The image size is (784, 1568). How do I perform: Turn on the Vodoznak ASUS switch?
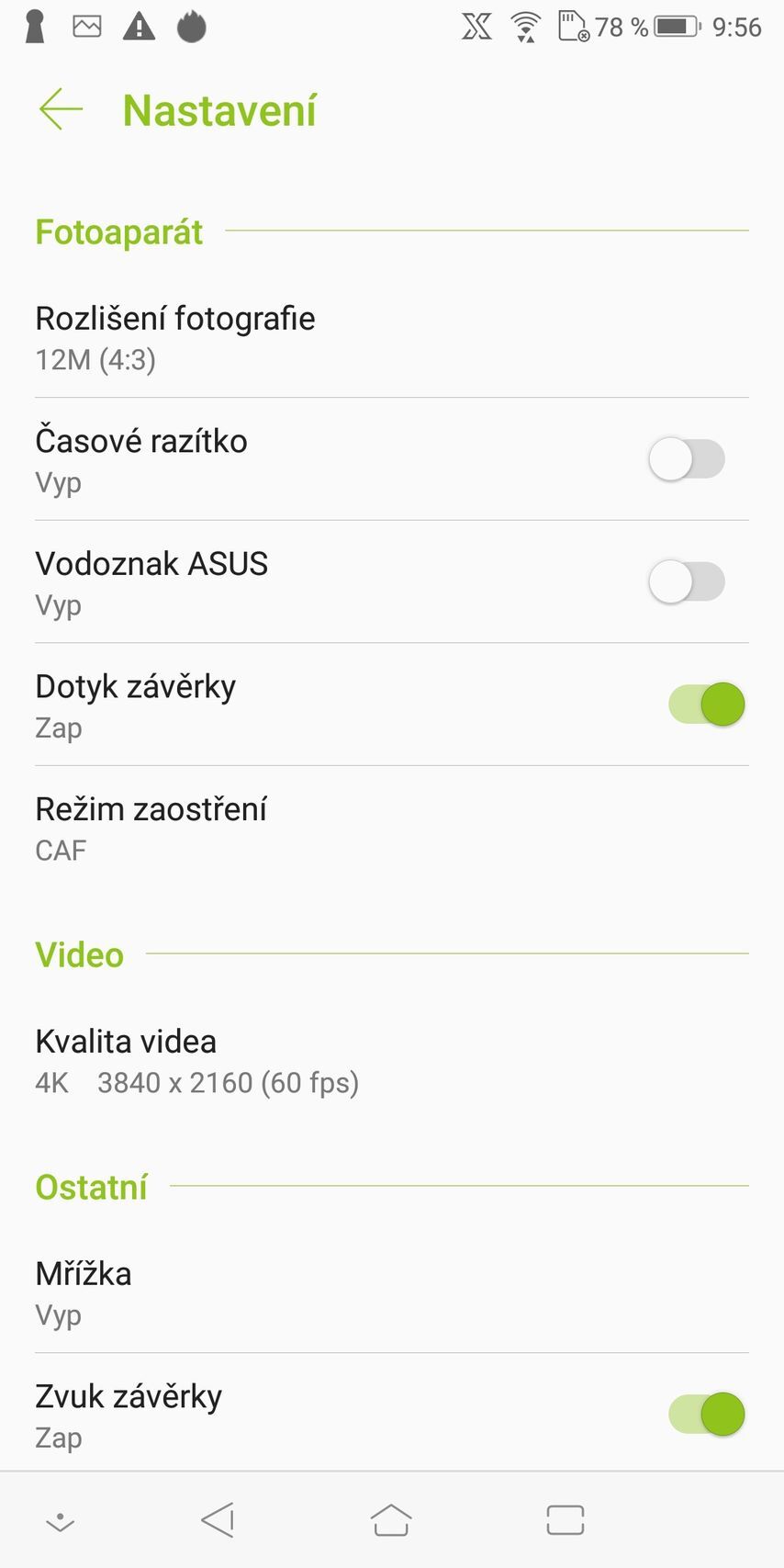click(x=687, y=581)
